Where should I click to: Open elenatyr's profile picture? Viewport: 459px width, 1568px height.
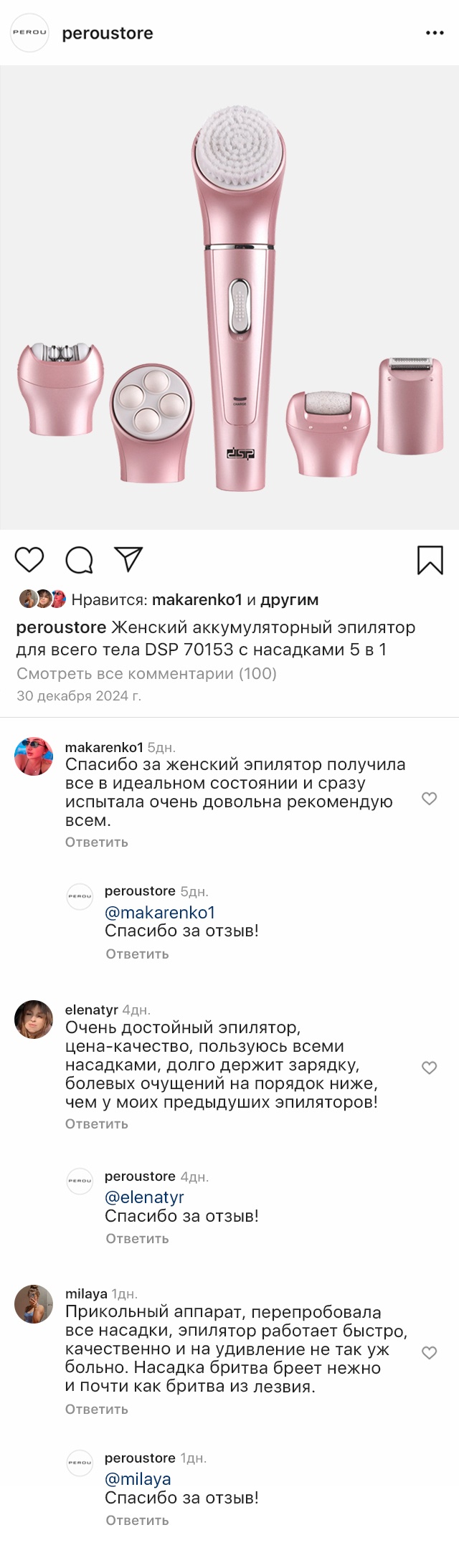(34, 1020)
